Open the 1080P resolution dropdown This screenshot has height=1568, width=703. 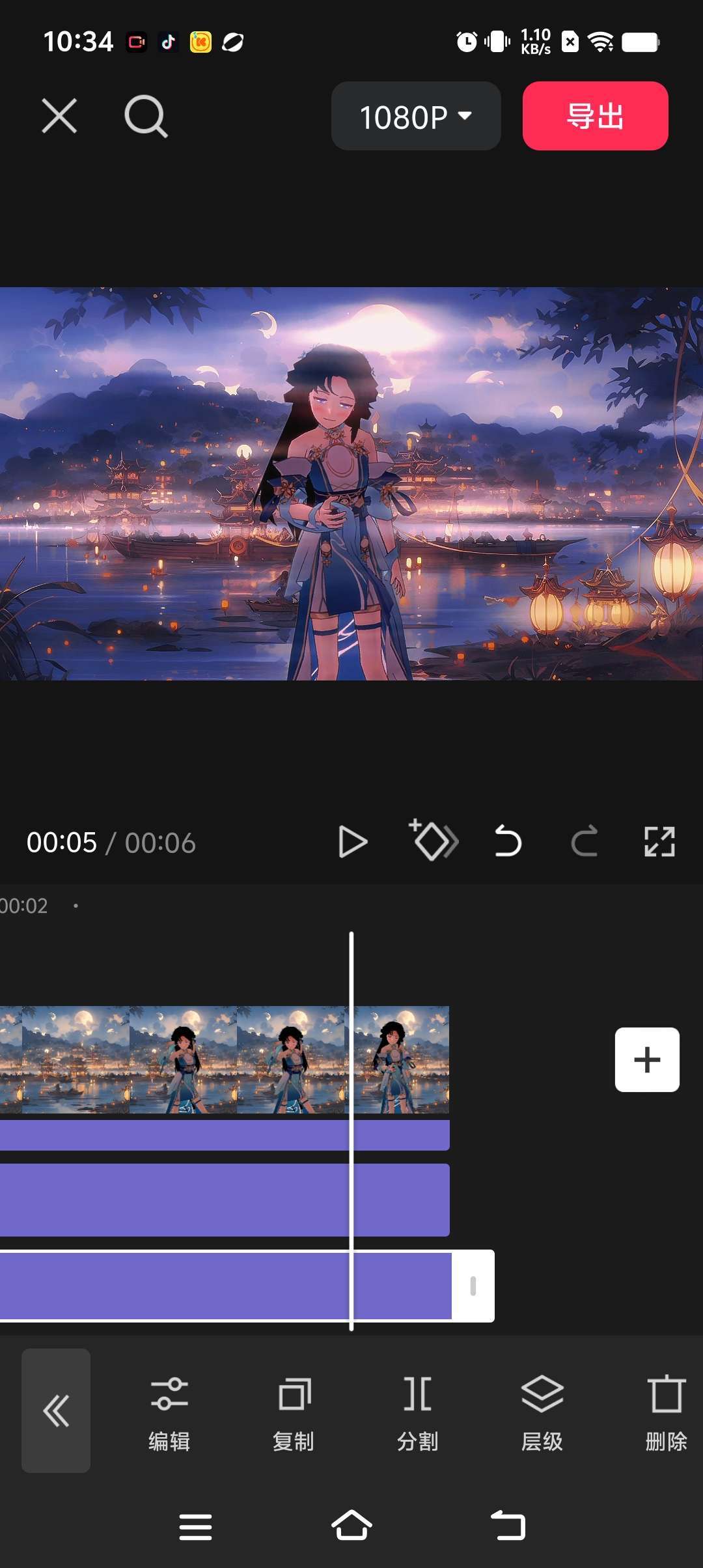click(x=415, y=116)
